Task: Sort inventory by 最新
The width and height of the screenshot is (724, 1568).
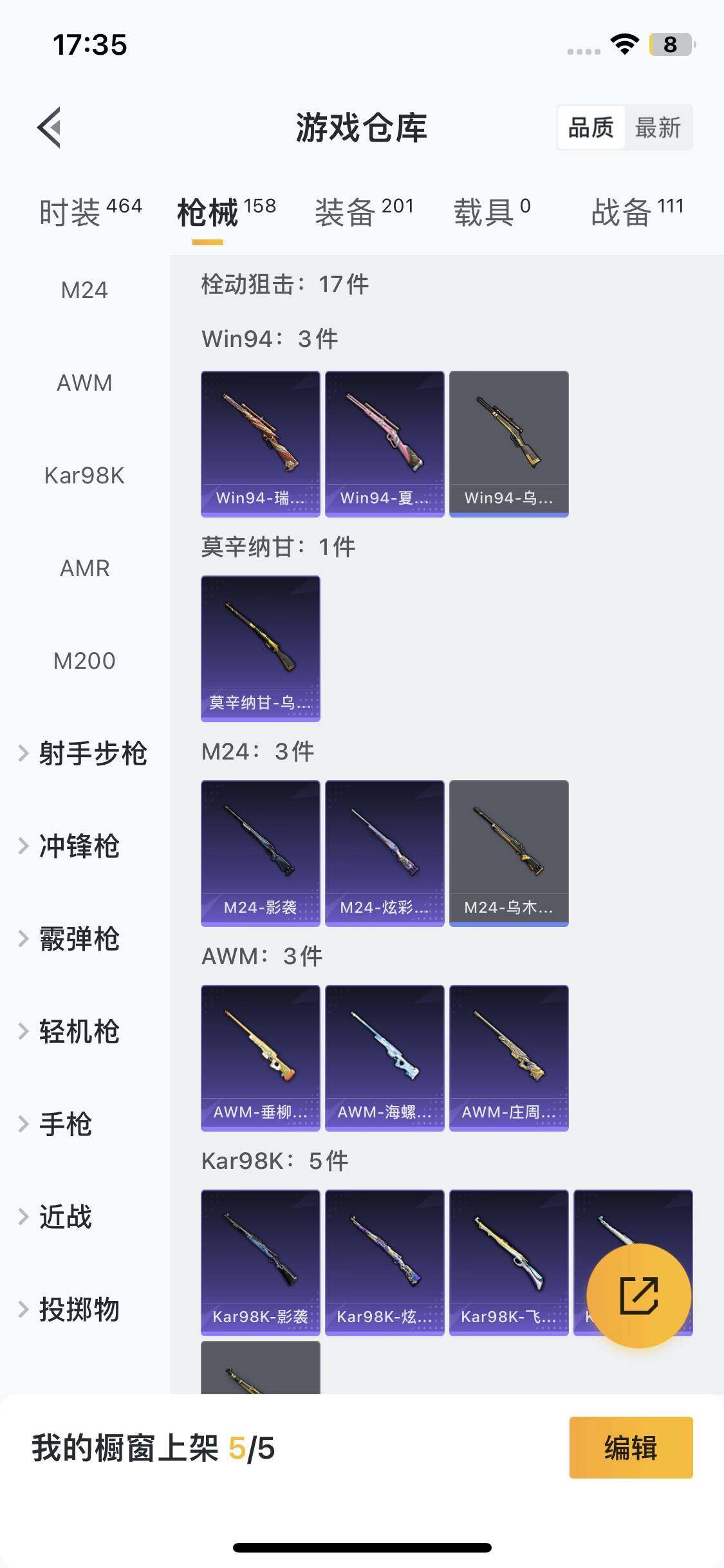Action: point(657,127)
